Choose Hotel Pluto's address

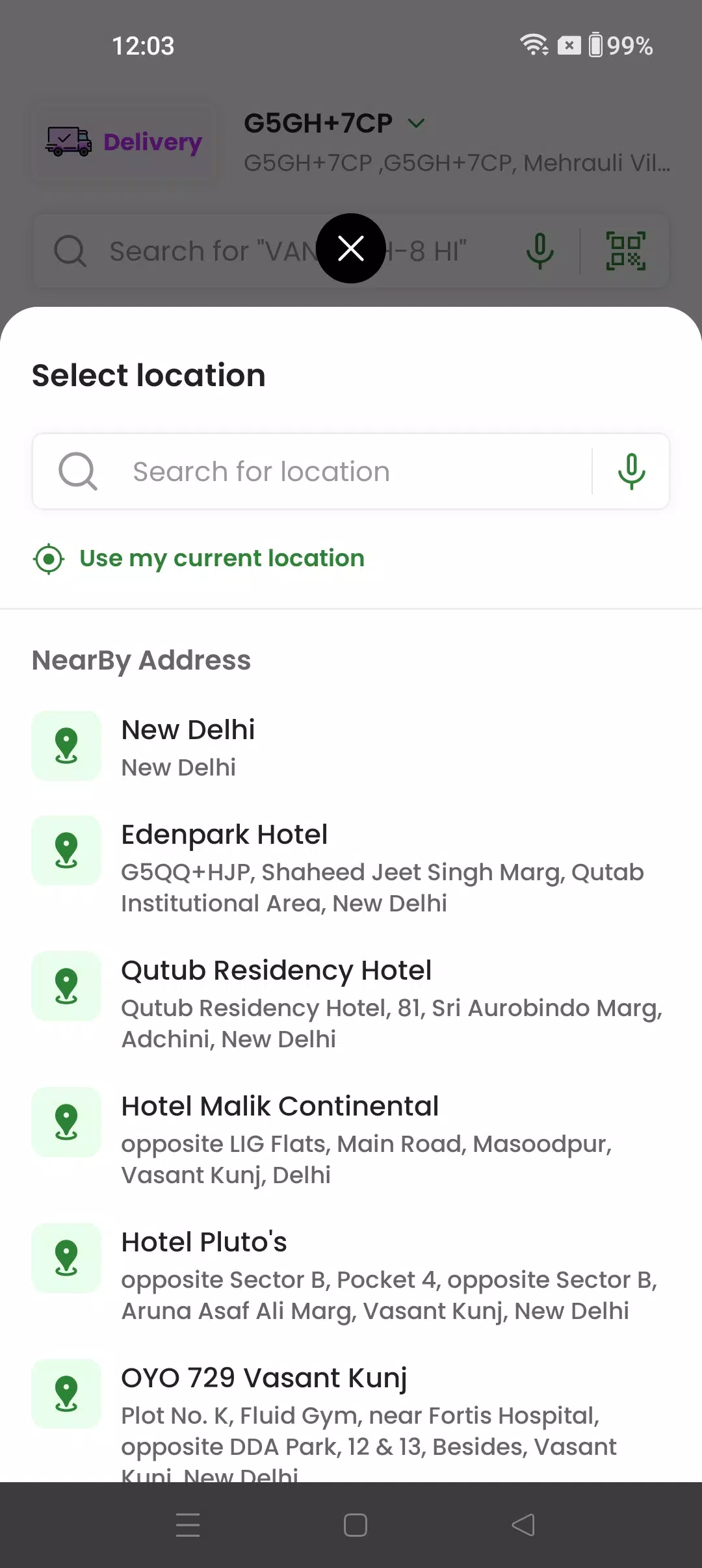pos(351,1275)
